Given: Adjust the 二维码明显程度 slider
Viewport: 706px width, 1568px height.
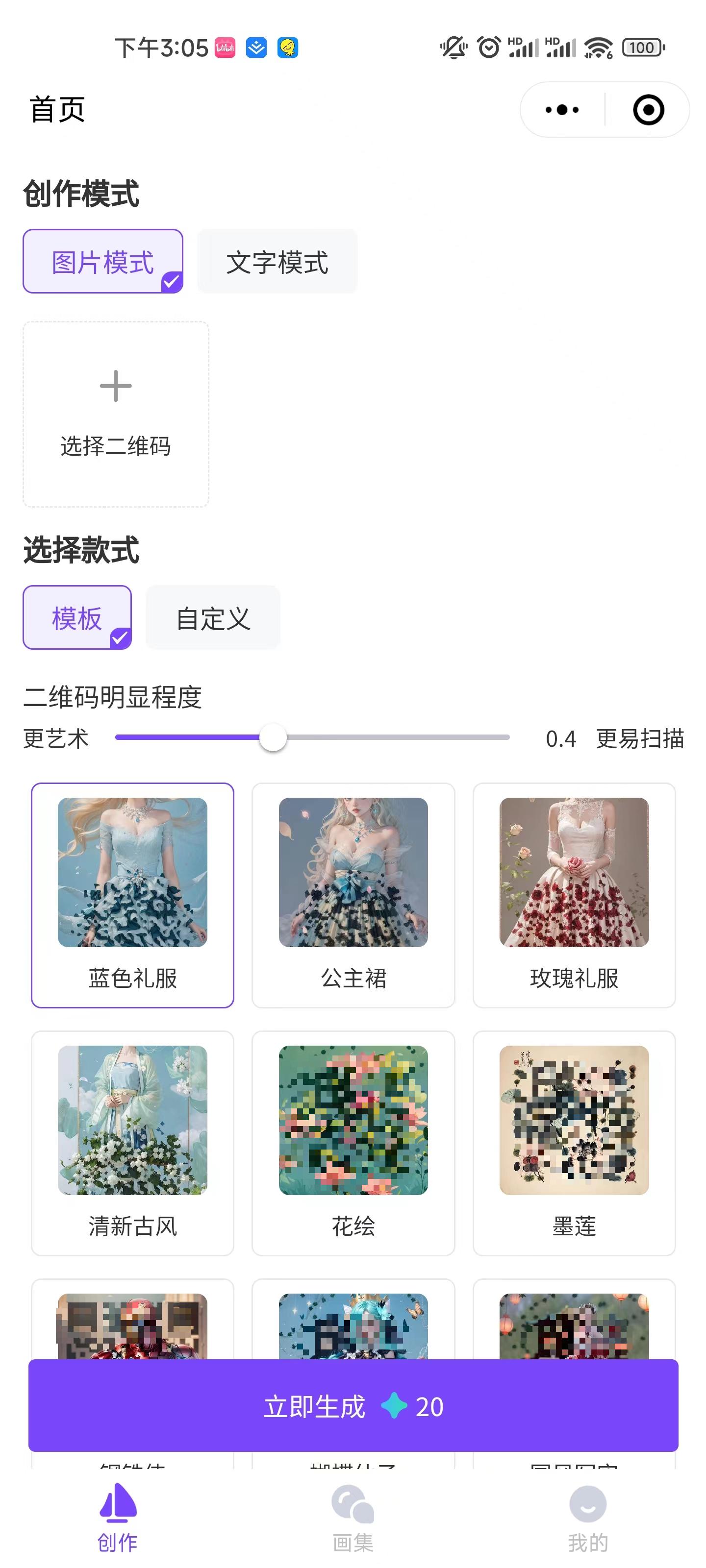Looking at the screenshot, I should 273,738.
